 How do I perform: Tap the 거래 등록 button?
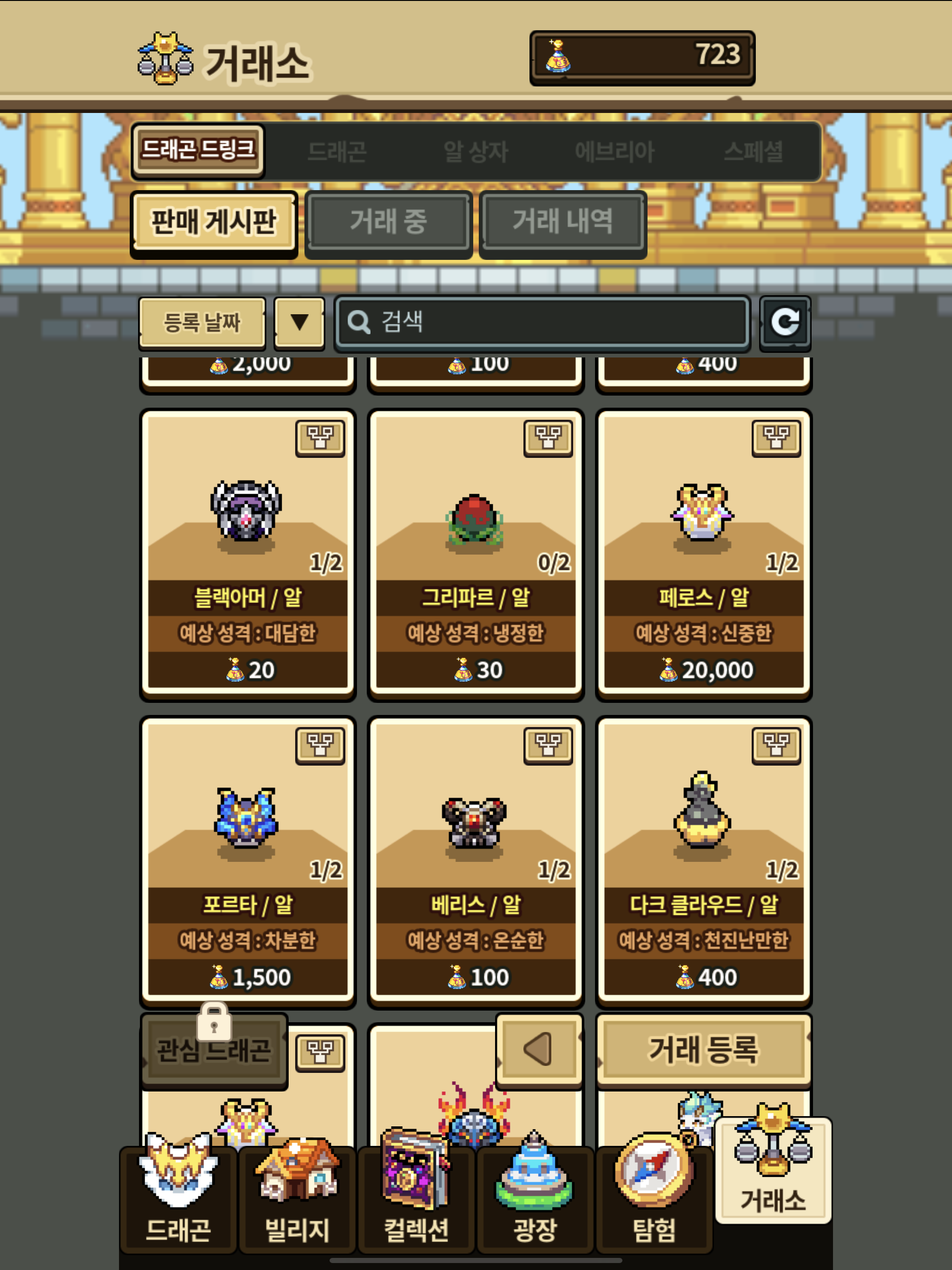pos(704,1050)
